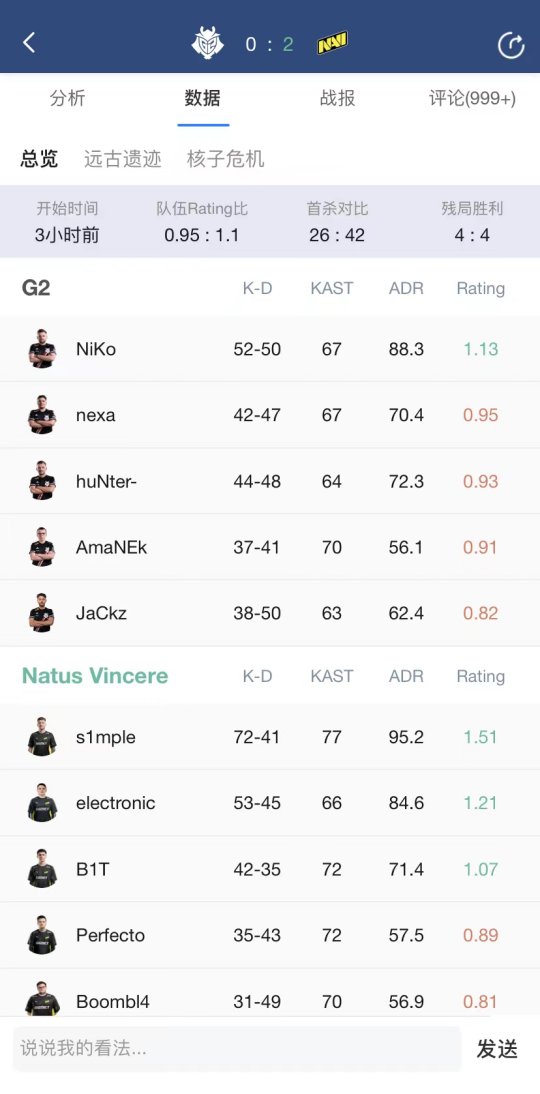The height and width of the screenshot is (1094, 540).
Task: Open AmaNEk's player row
Action: pos(270,547)
